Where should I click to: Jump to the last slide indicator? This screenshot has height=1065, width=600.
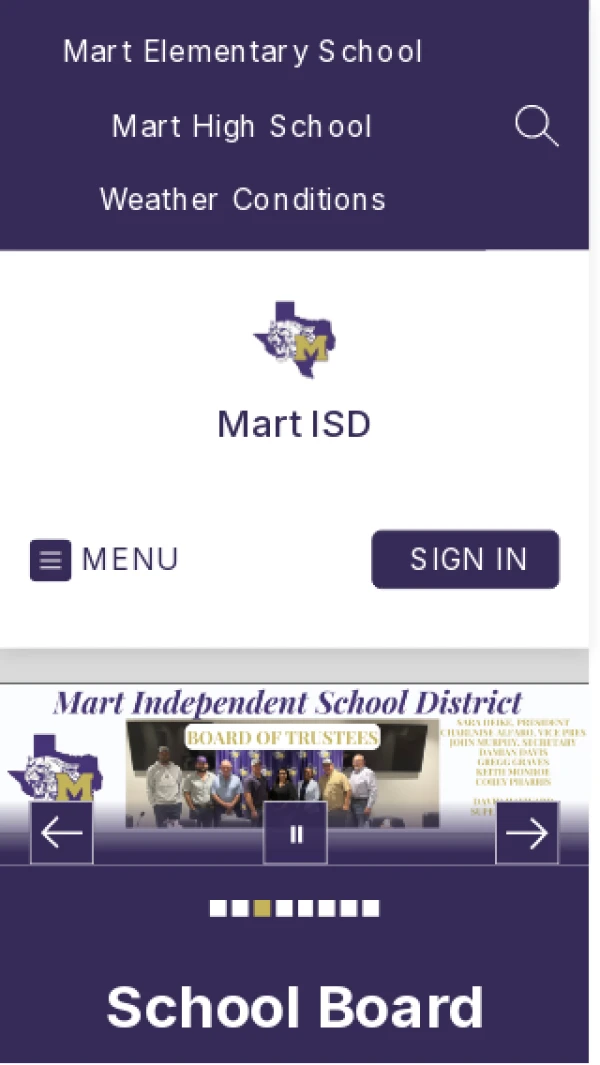coord(371,908)
